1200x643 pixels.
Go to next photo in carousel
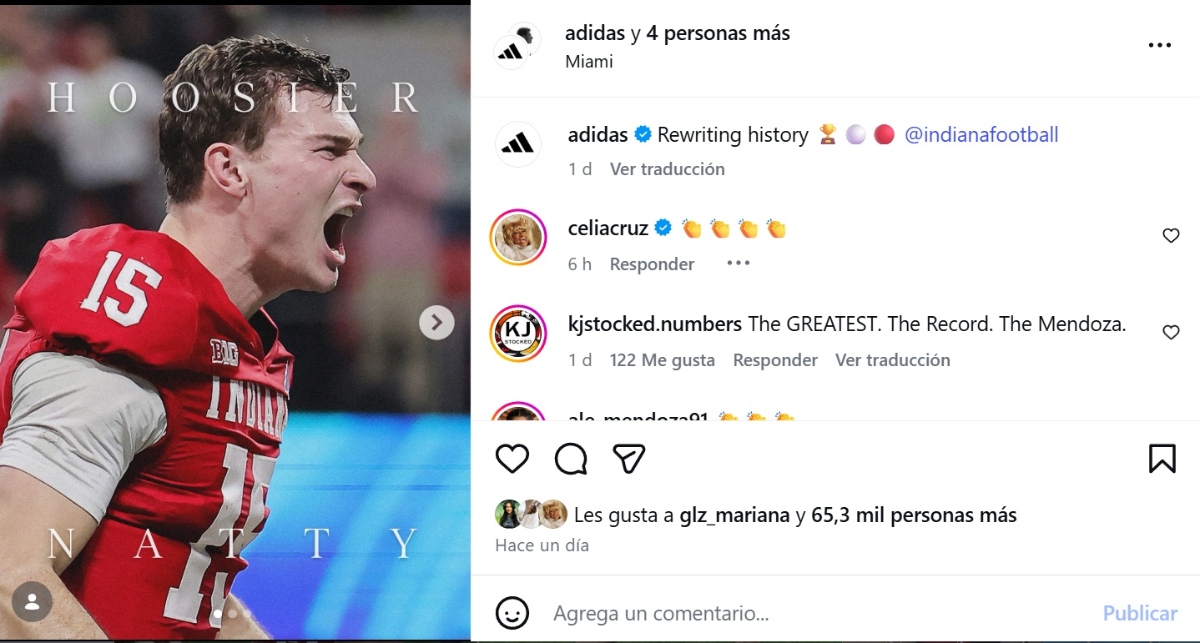[436, 322]
